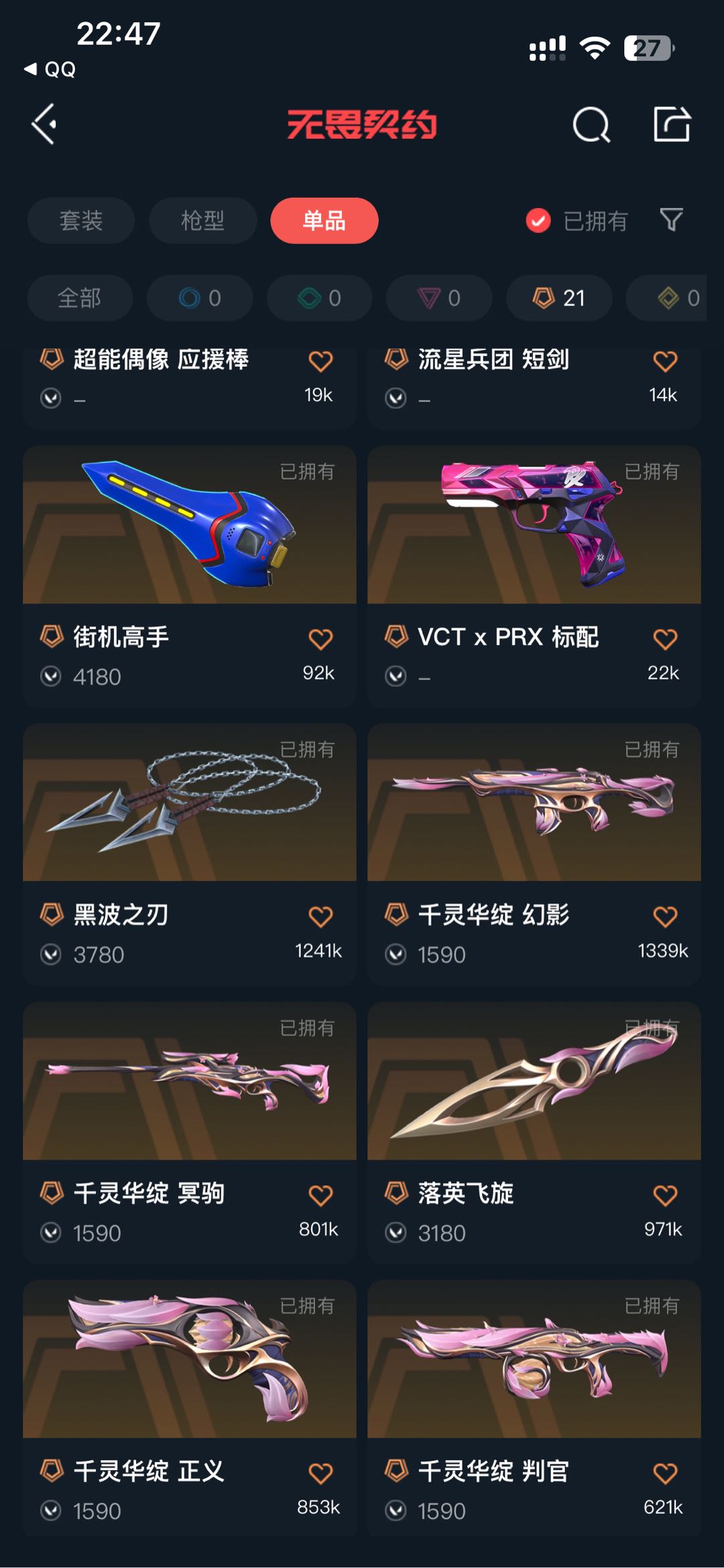The height and width of the screenshot is (1568, 724).
Task: Open the funnel filter options
Action: tap(671, 220)
